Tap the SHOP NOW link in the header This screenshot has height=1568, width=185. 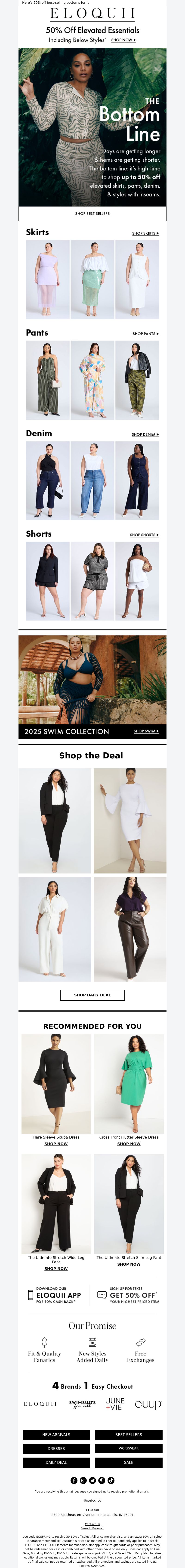pyautogui.click(x=123, y=40)
